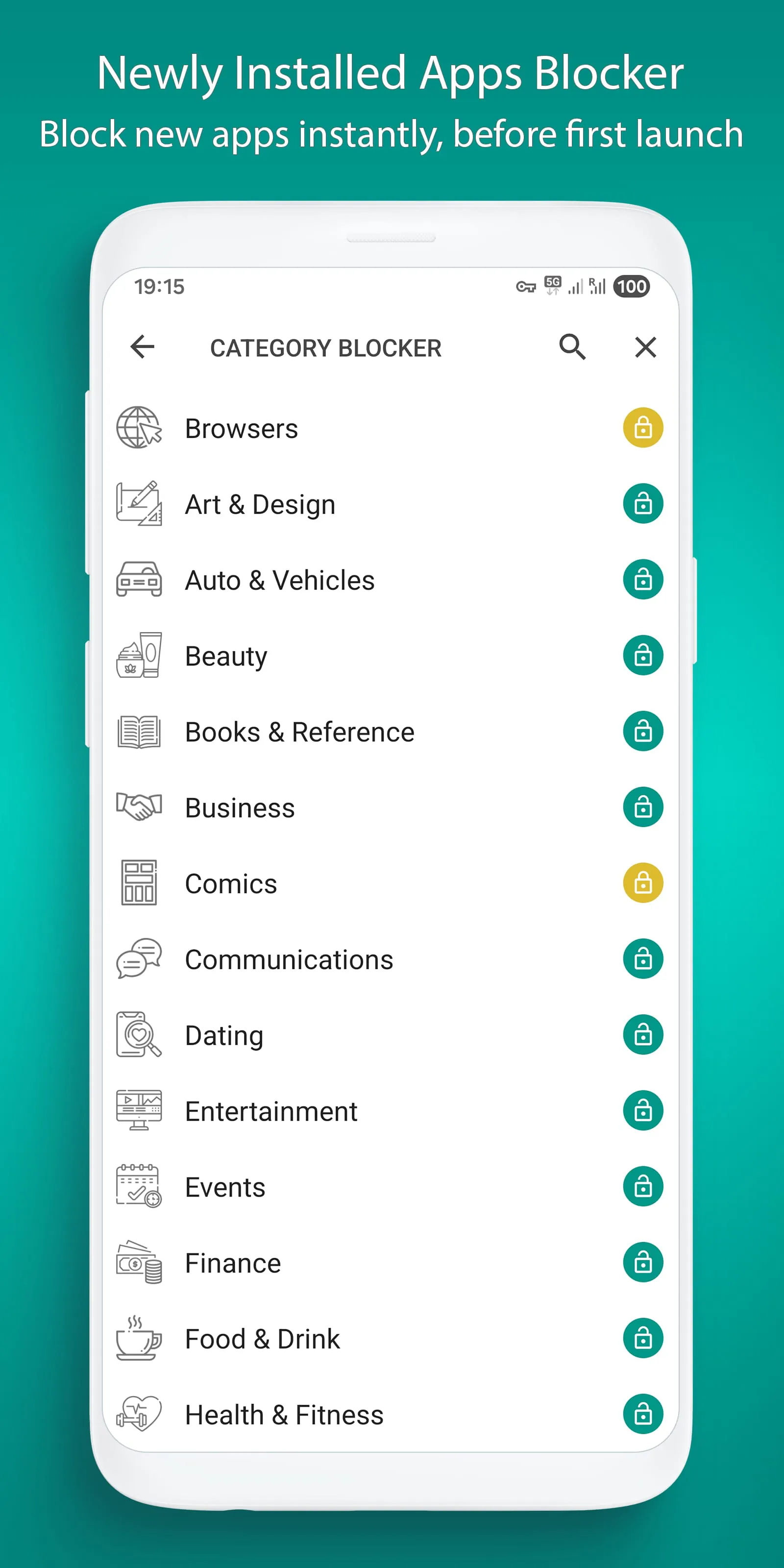784x1568 pixels.
Task: Unlock the Dating category
Action: tap(643, 1035)
